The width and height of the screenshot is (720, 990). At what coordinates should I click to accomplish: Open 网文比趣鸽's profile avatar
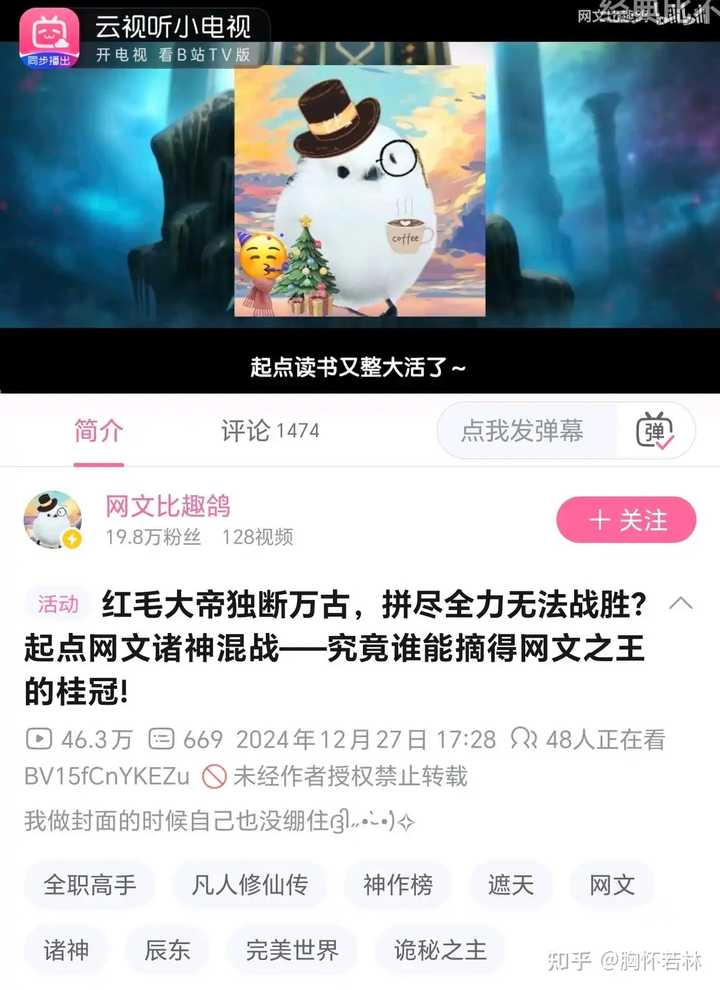pyautogui.click(x=53, y=520)
